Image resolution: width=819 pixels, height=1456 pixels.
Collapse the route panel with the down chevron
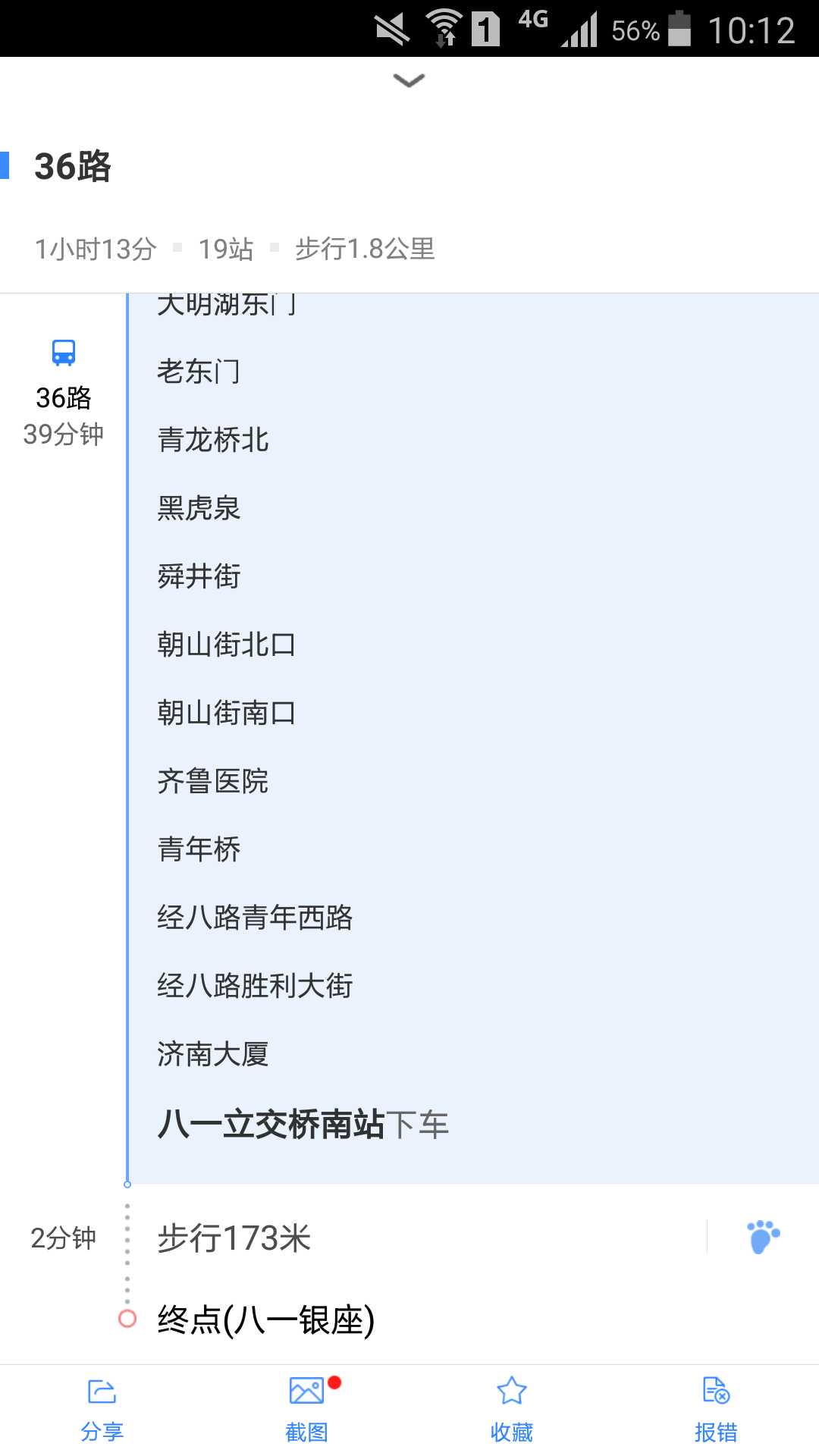(x=409, y=80)
